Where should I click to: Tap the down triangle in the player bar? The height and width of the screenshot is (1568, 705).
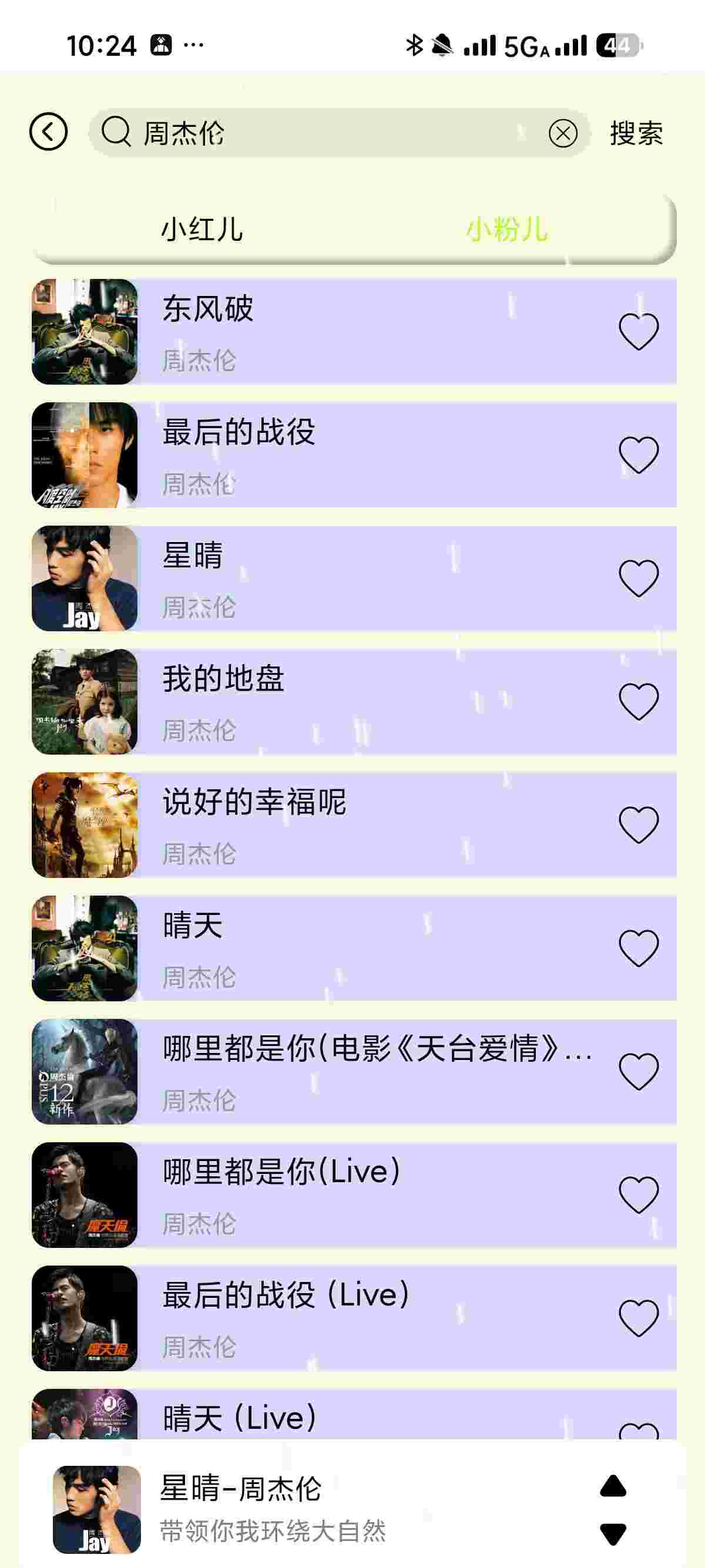pos(612,1533)
